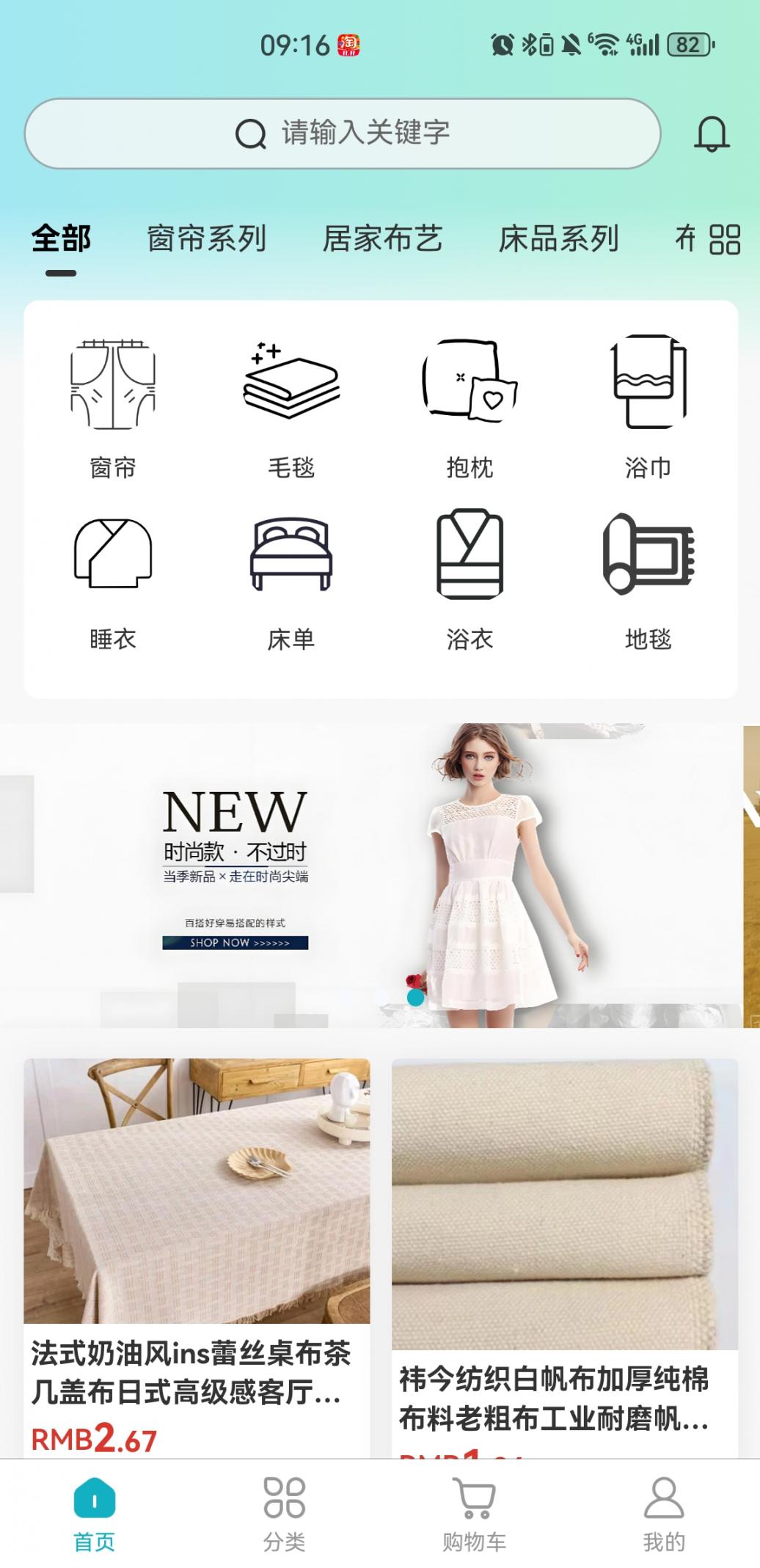760x1568 pixels.
Task: Open the 窗帘 category
Action: [113, 406]
